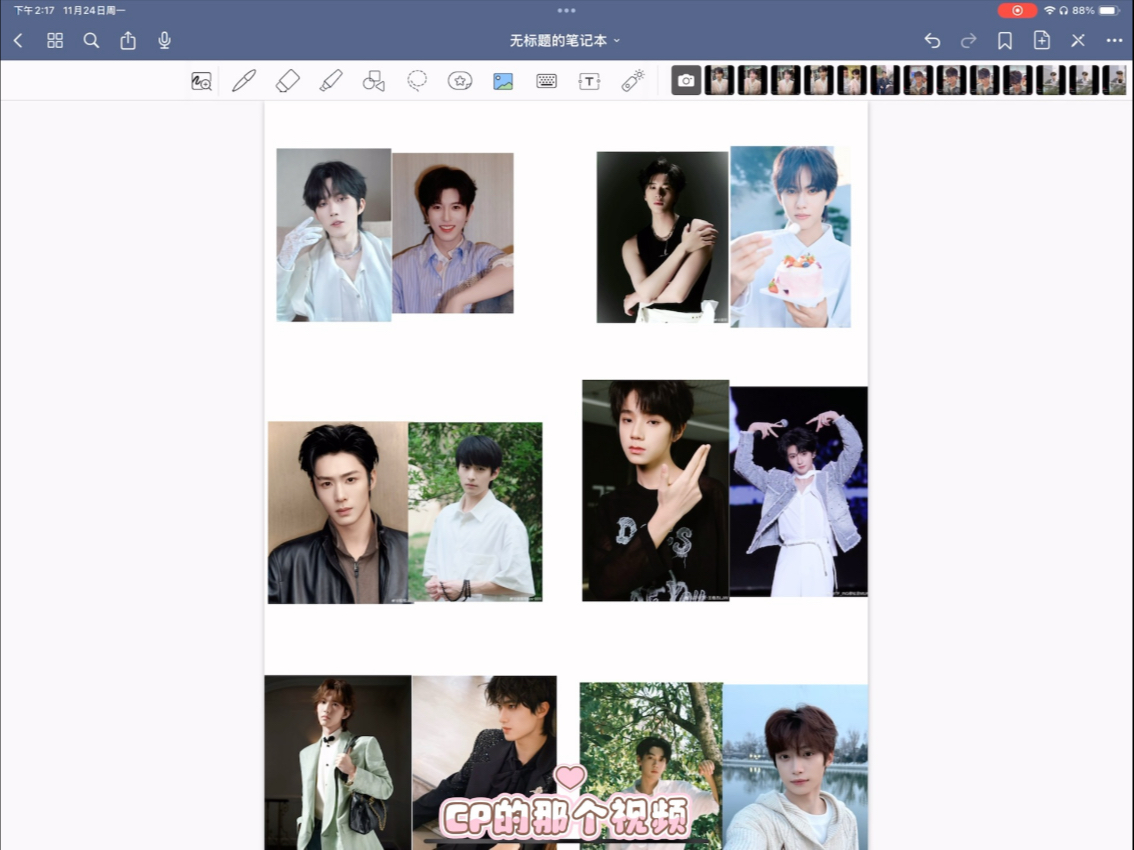Pick the highlighter tool
Viewport: 1134px width, 850px height.
[331, 81]
